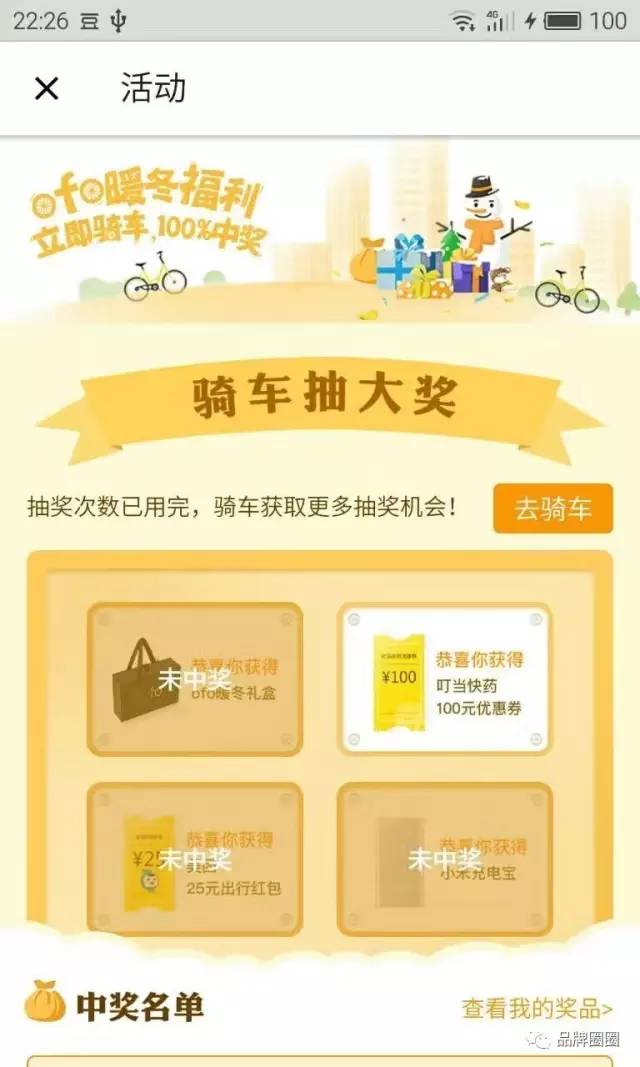640x1067 pixels.
Task: Open the 叮当快药 100元优惠券 prize card
Action: tap(444, 679)
